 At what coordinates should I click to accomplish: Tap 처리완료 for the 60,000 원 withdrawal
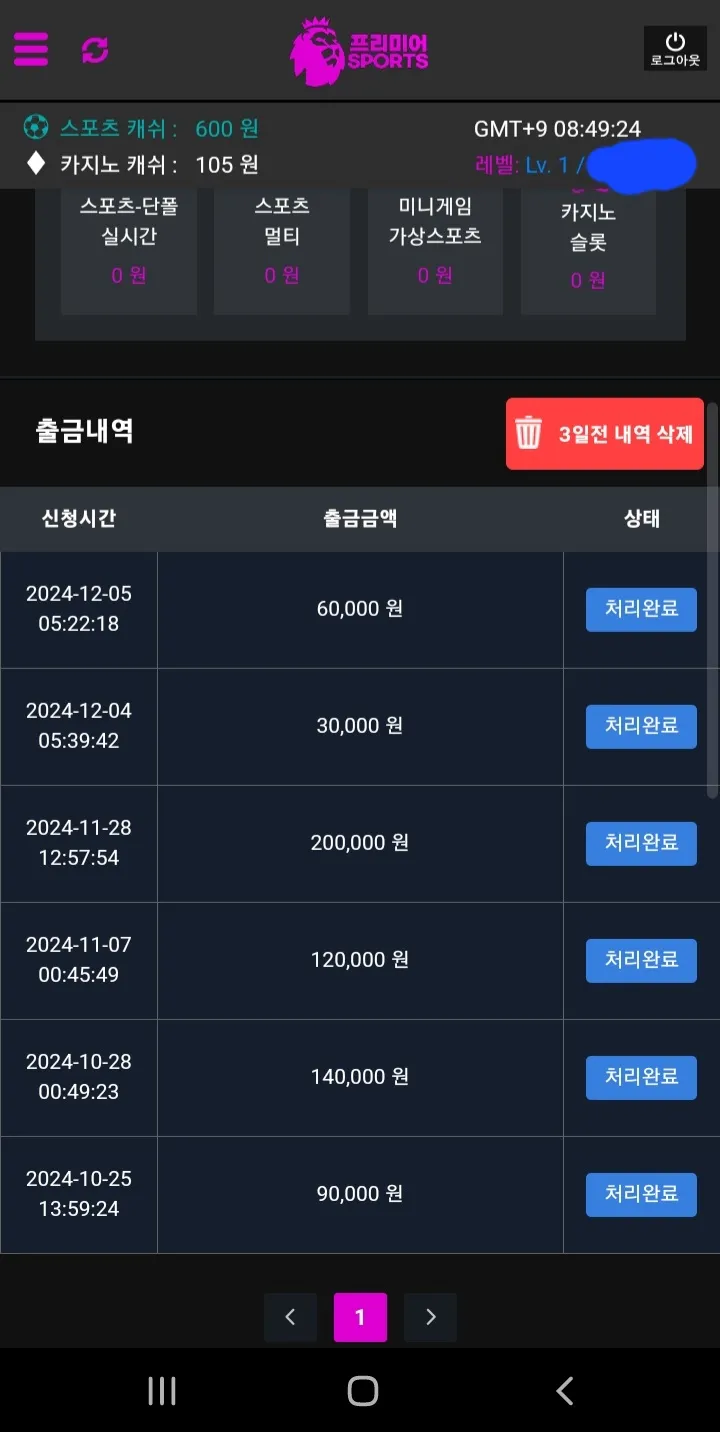tap(641, 609)
